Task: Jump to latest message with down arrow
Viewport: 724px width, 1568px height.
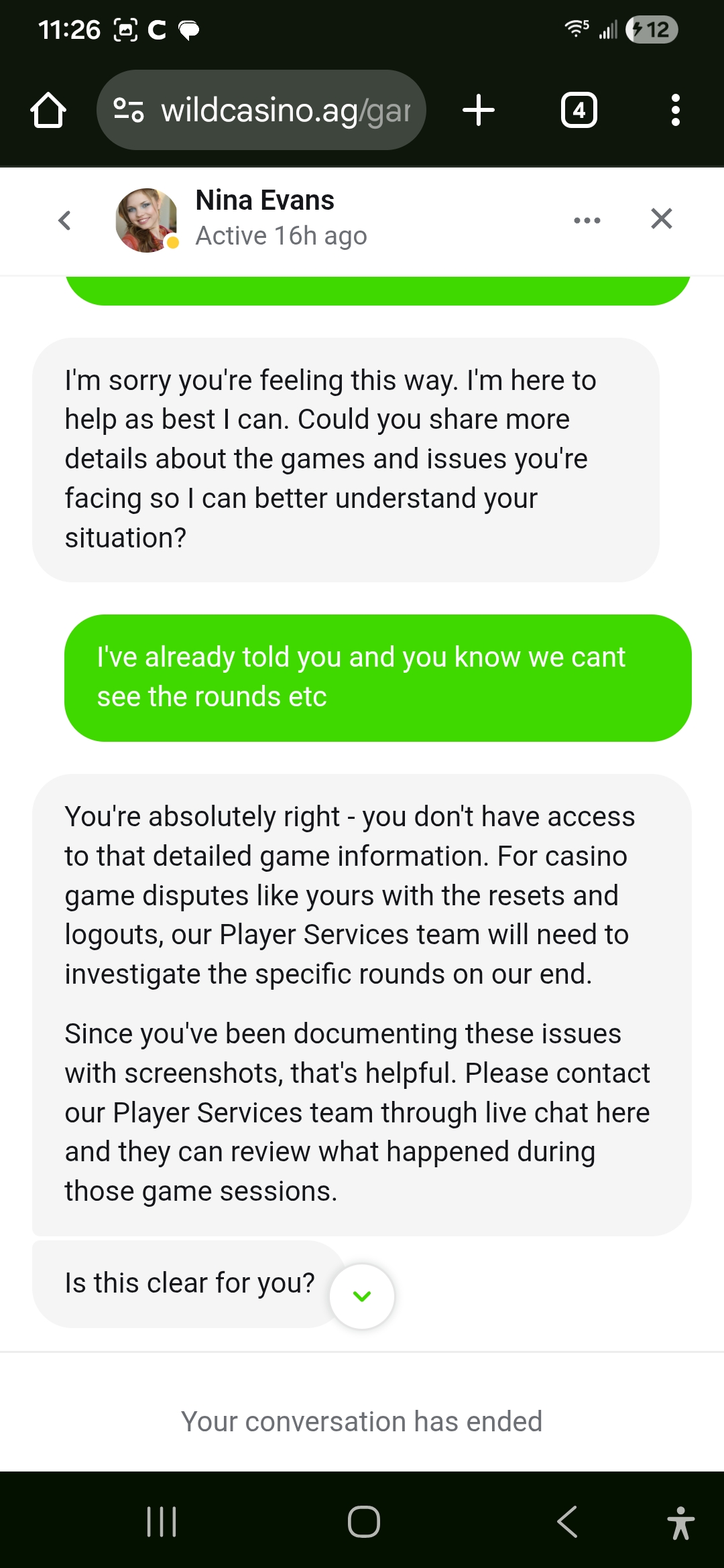Action: click(x=362, y=1296)
